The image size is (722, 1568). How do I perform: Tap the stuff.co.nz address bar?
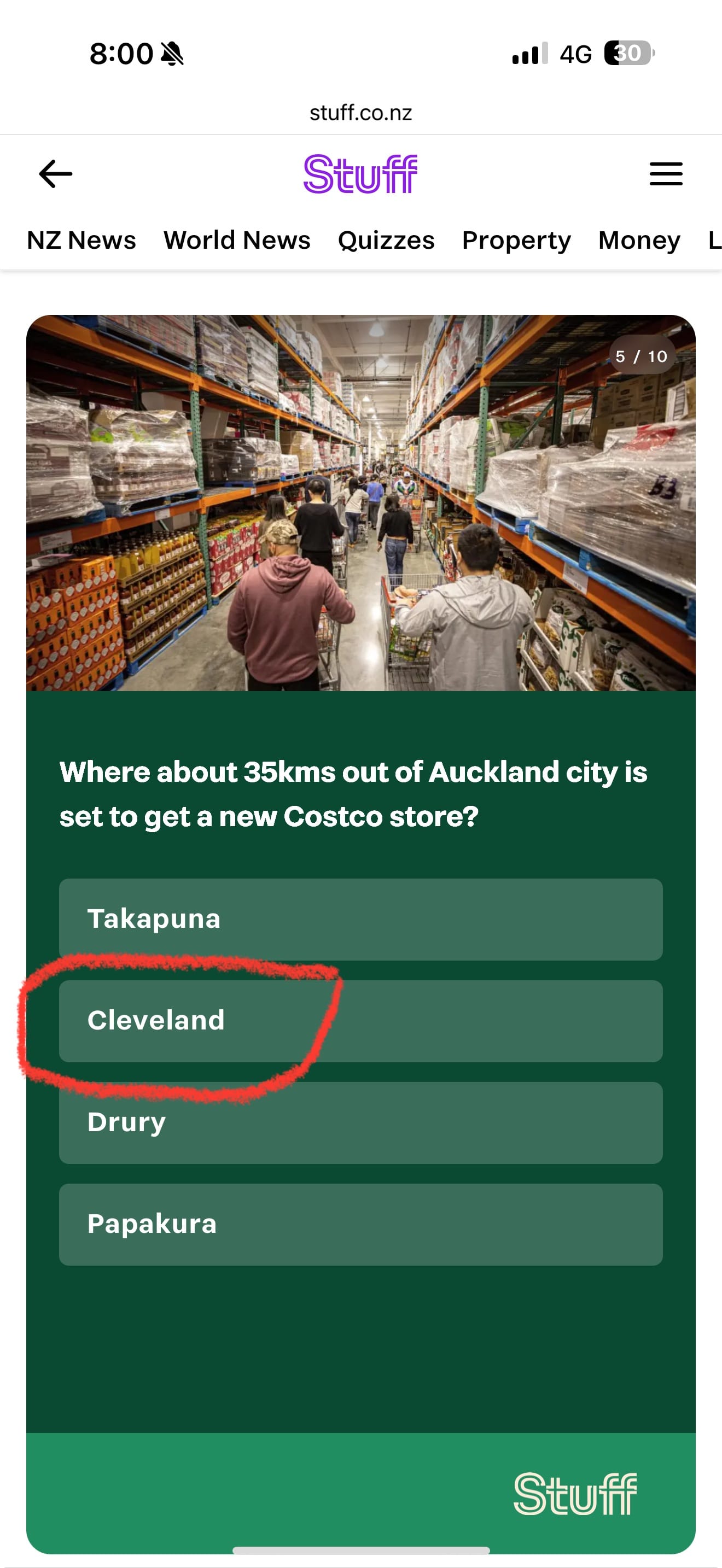click(x=360, y=113)
